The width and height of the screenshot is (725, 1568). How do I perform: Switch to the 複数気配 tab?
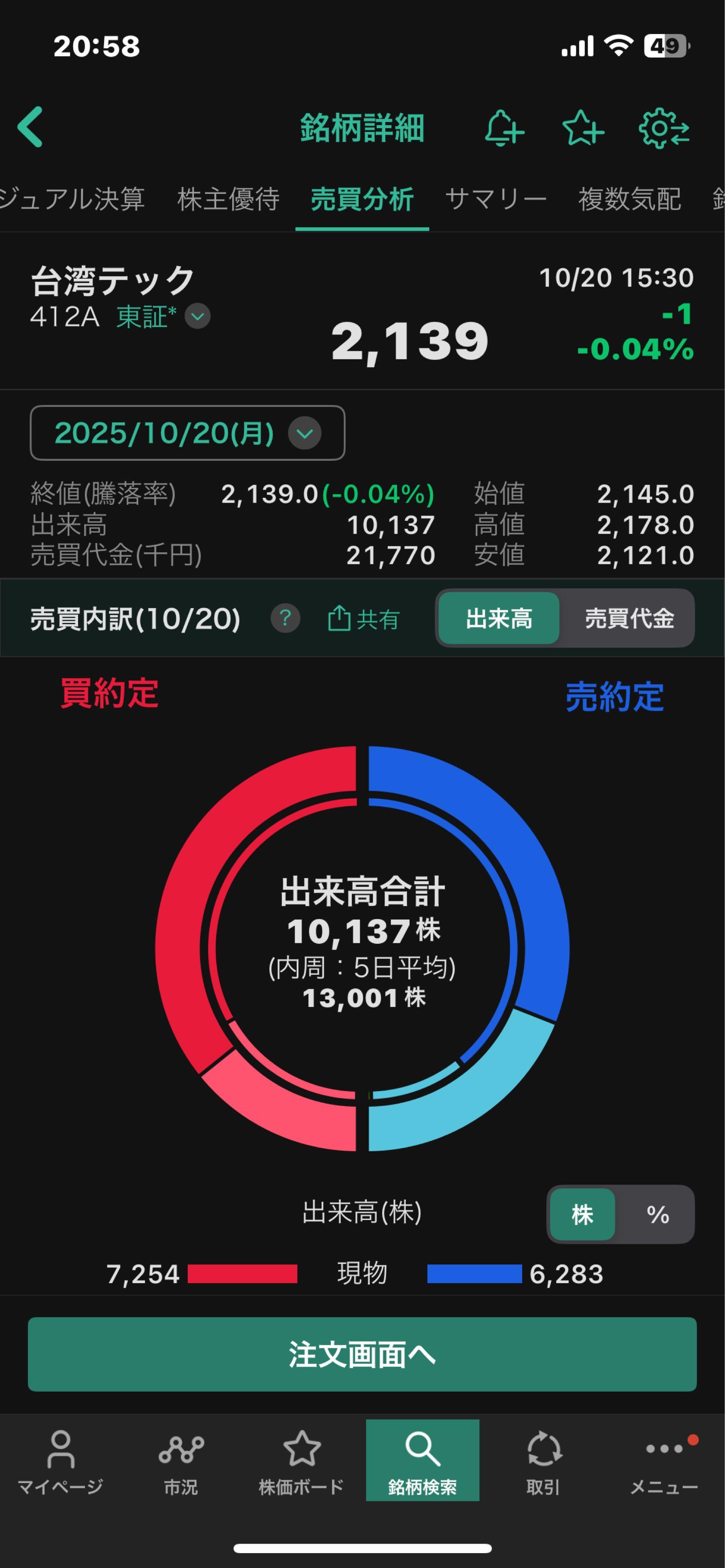630,199
